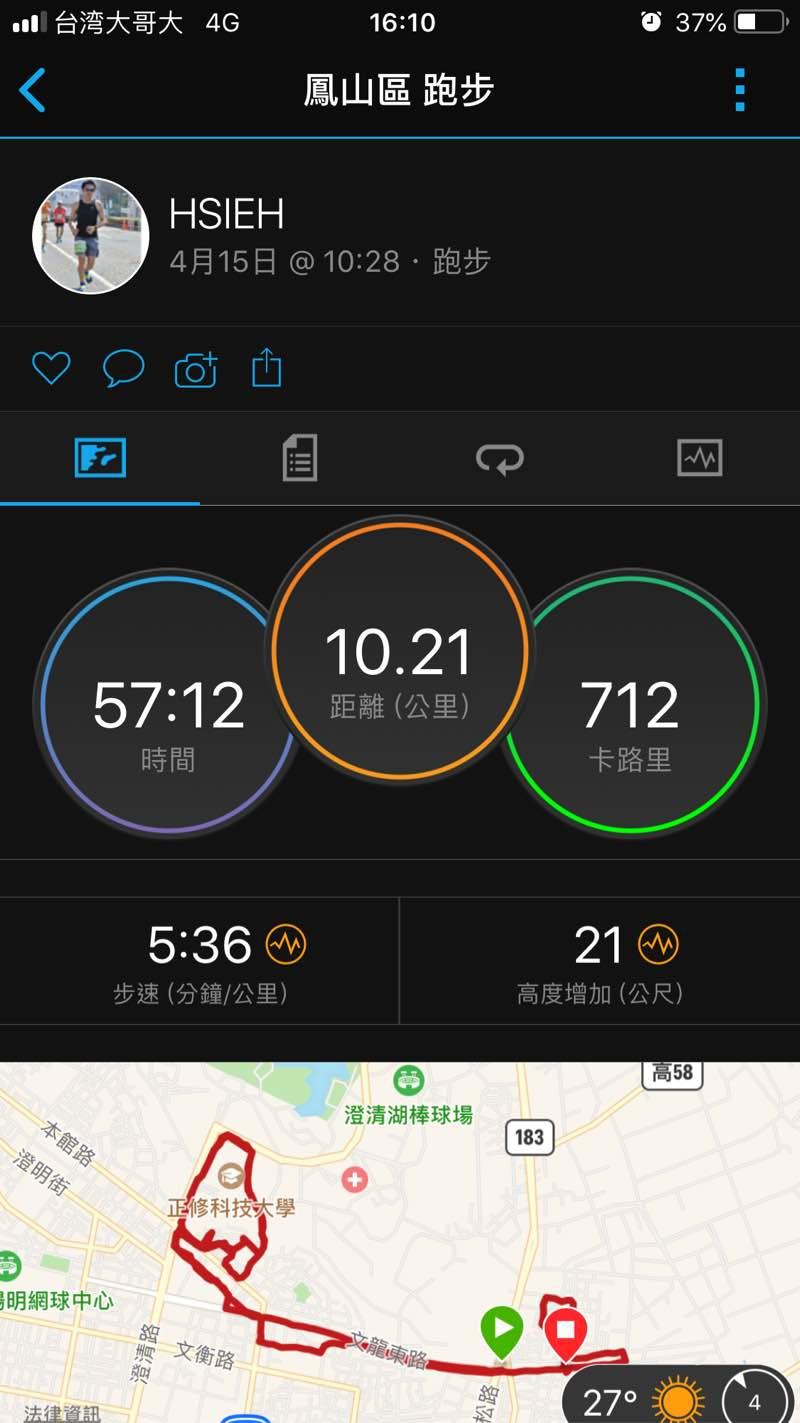
Task: Share this running activity
Action: 267,369
